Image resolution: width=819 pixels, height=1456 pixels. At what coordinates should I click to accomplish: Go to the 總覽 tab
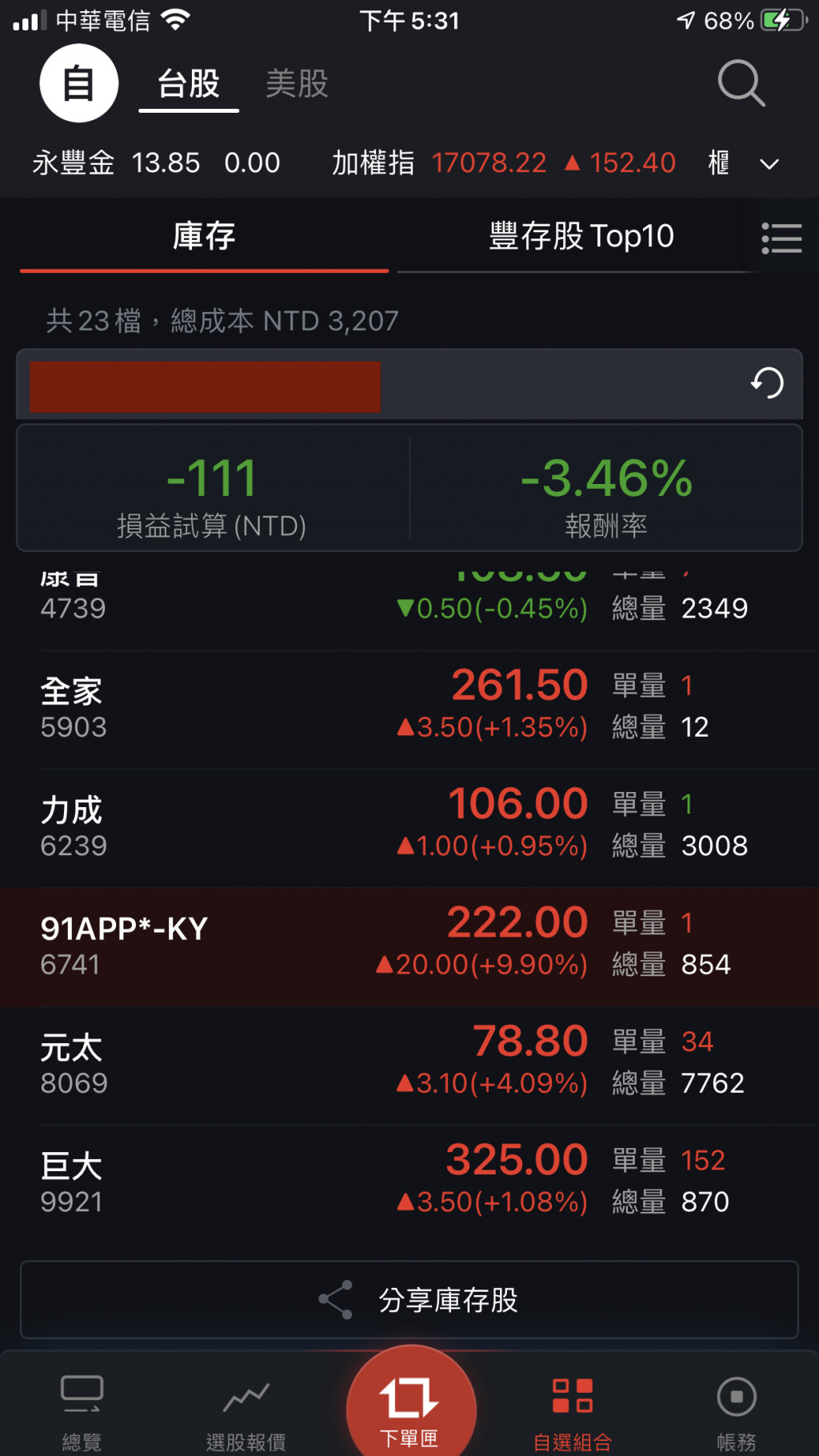pos(82,1412)
